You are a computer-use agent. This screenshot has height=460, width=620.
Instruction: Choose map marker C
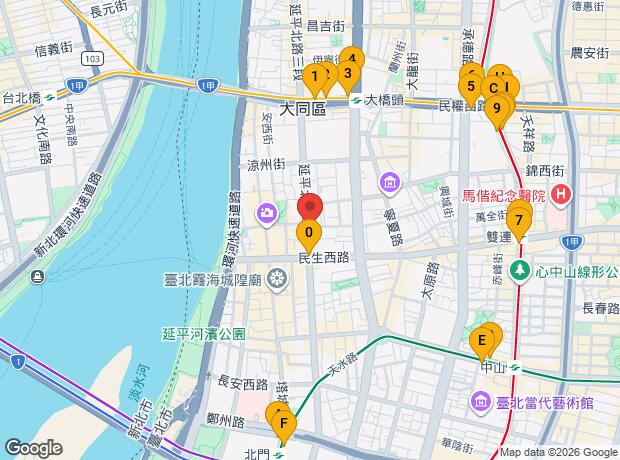(x=493, y=89)
